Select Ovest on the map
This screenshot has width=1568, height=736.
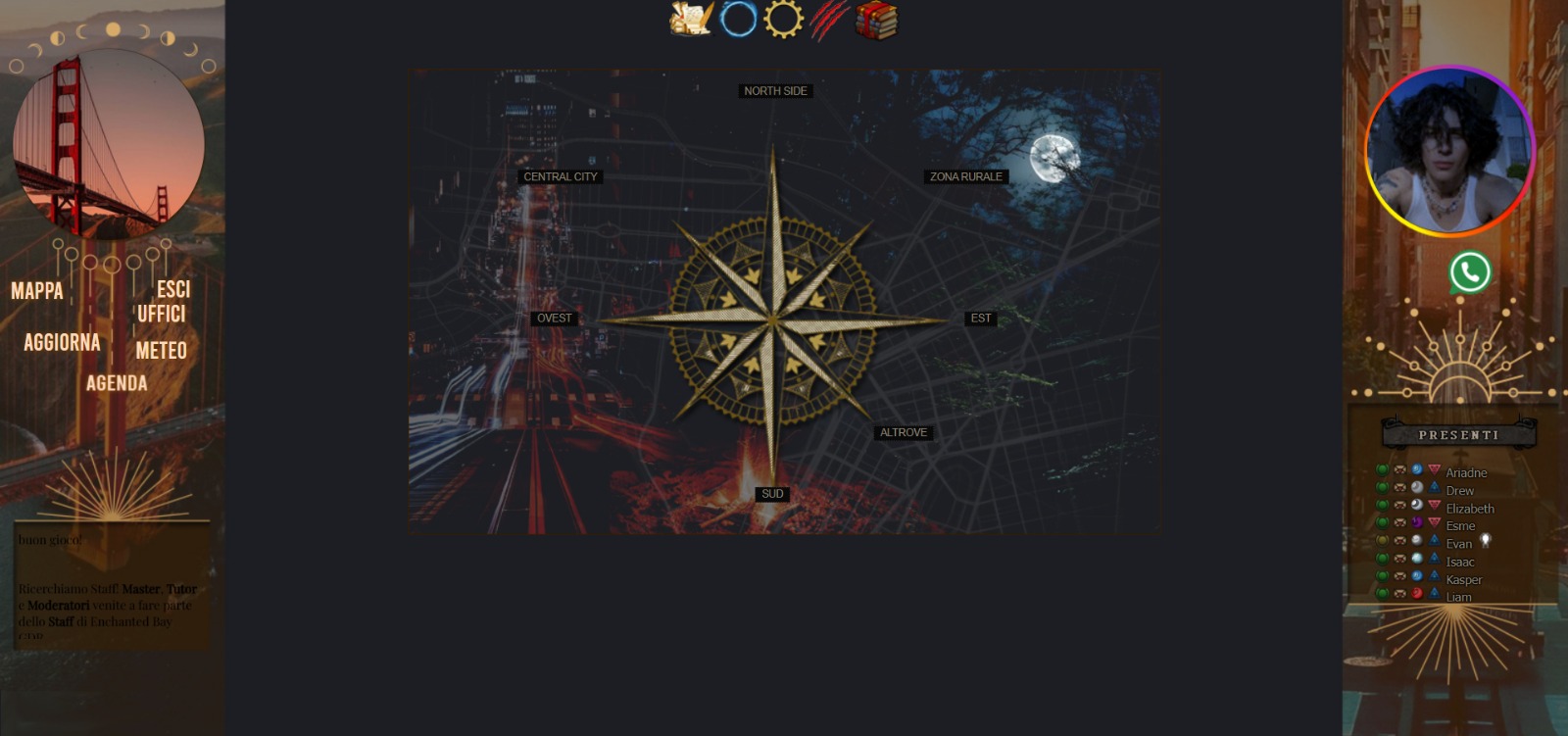pos(554,319)
